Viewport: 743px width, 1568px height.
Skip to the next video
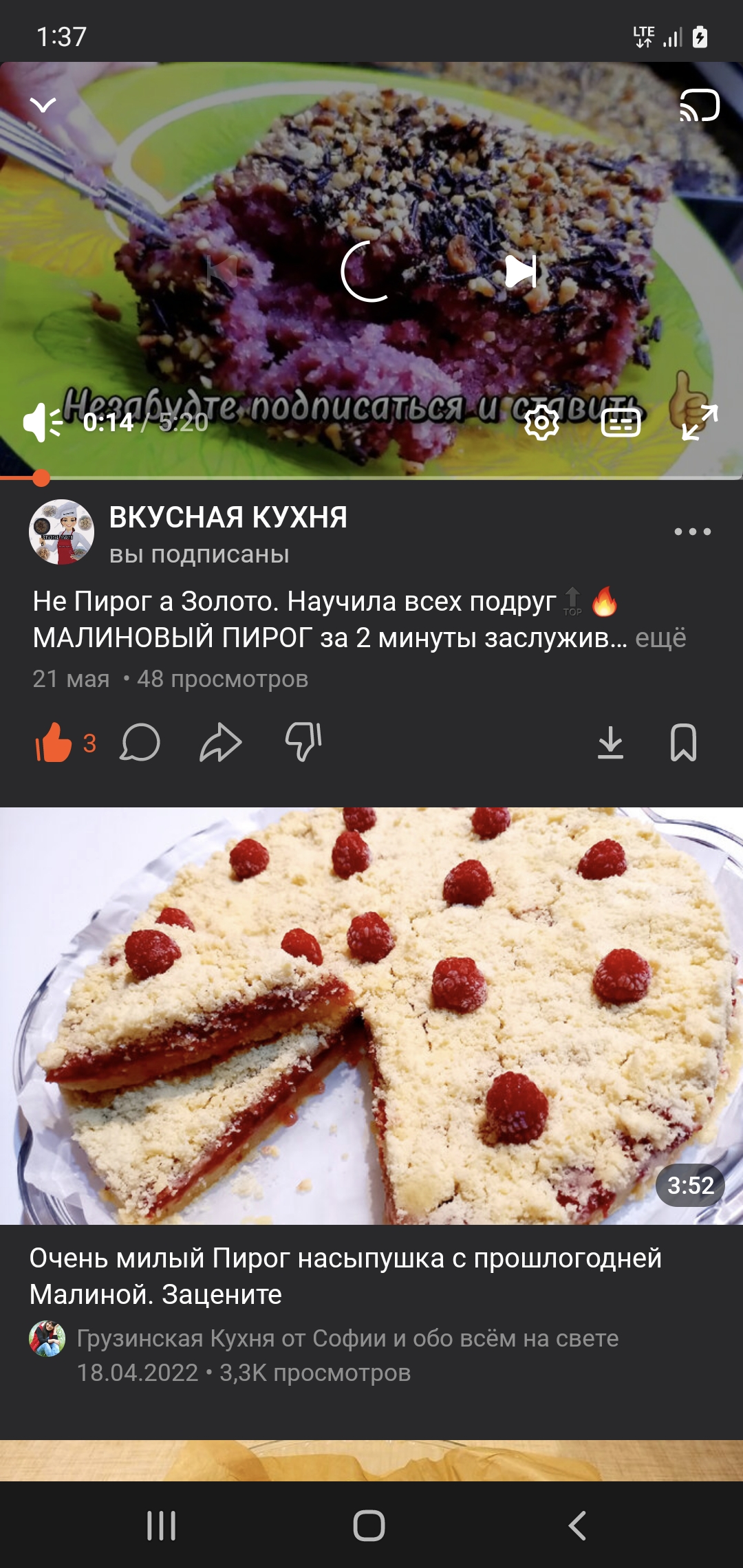(521, 271)
